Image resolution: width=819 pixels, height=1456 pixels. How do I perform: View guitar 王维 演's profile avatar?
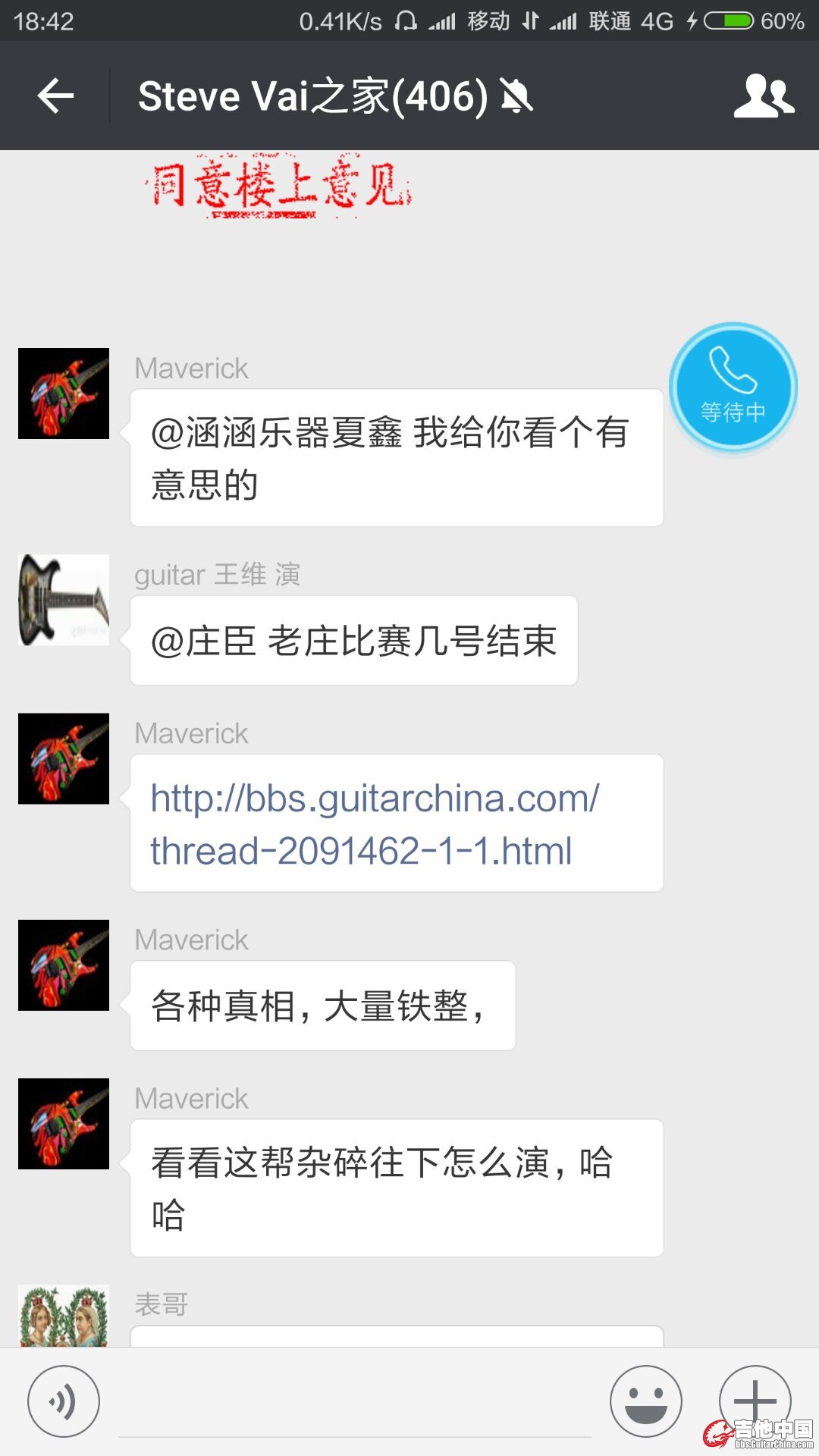click(64, 600)
